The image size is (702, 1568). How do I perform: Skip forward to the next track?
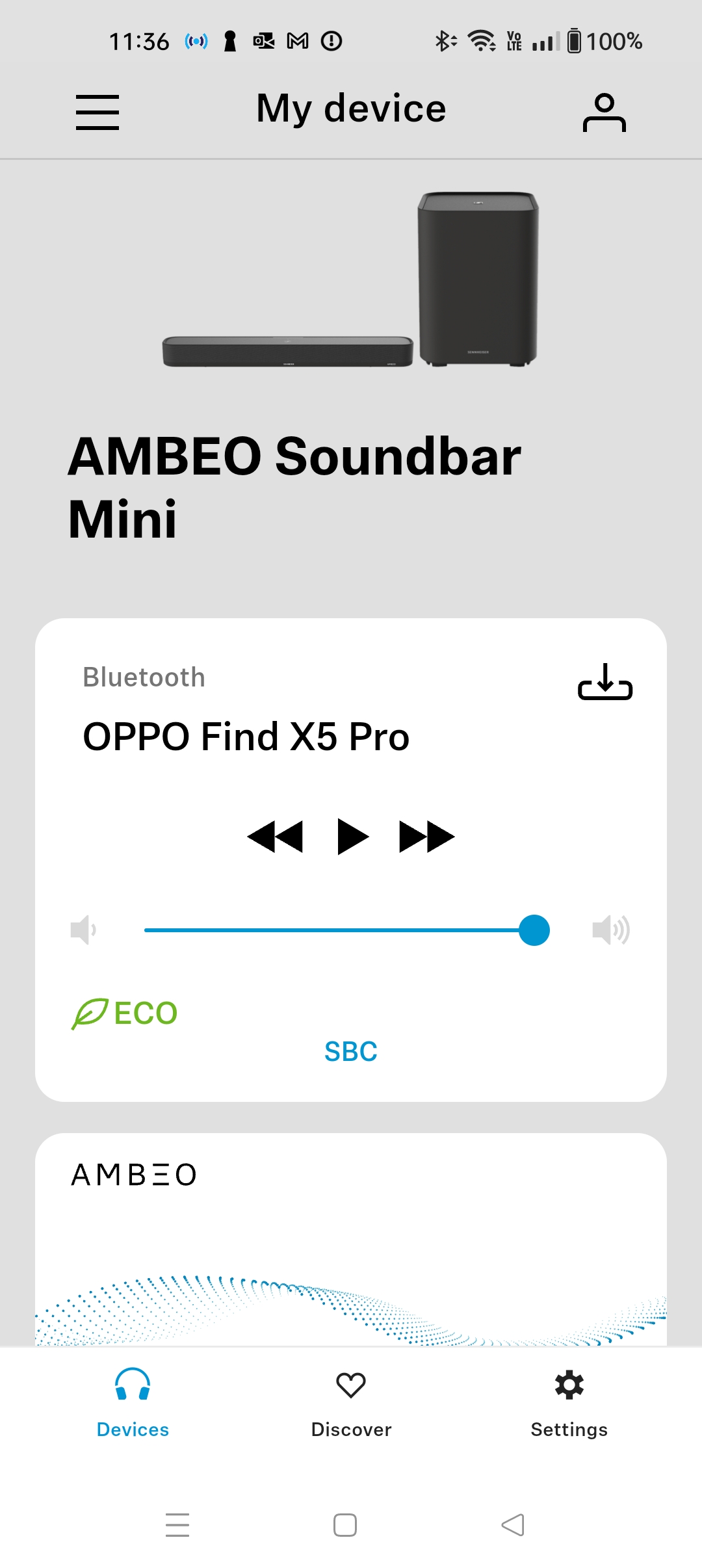click(x=426, y=837)
